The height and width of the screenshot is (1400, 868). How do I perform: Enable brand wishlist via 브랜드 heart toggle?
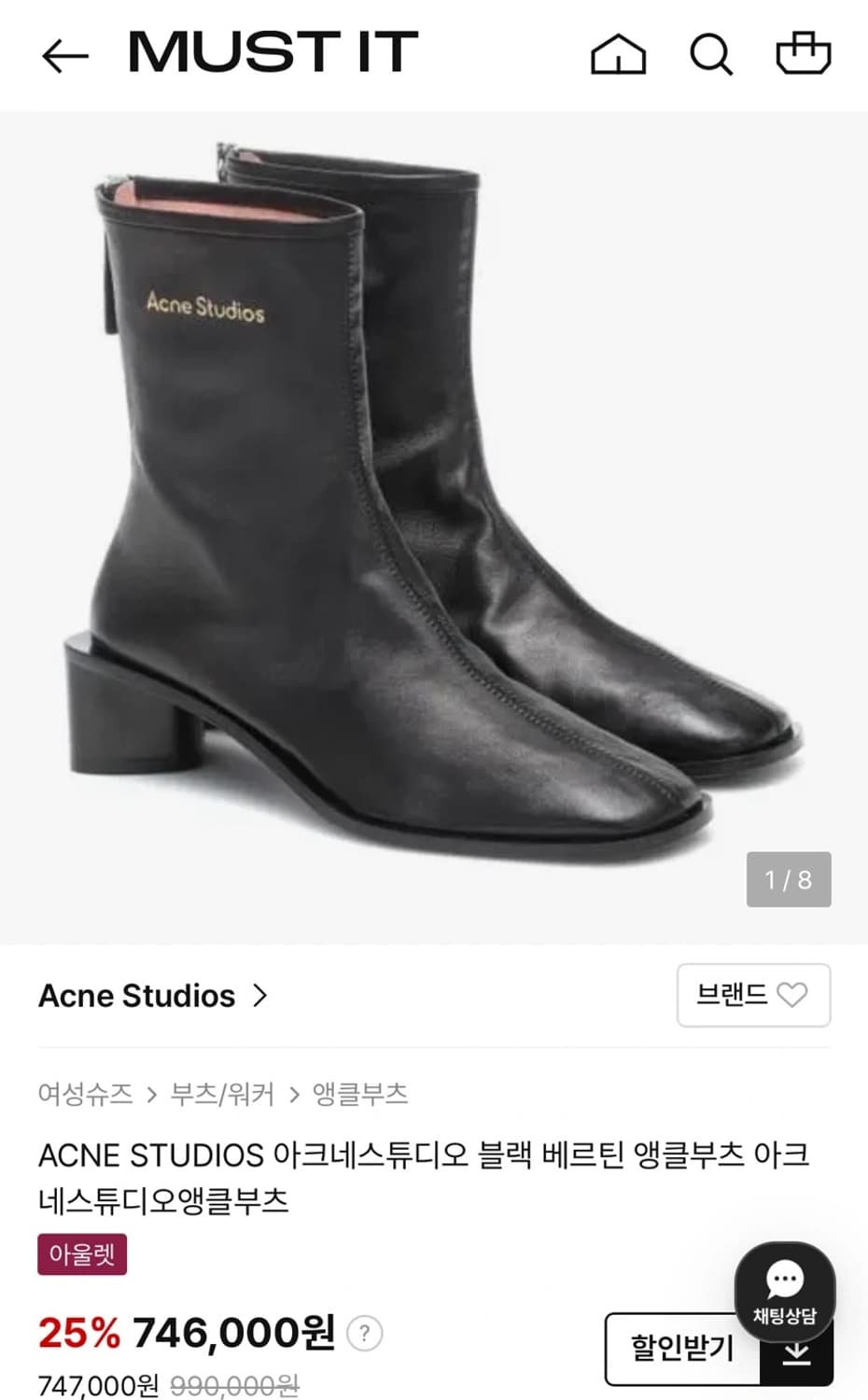point(791,996)
